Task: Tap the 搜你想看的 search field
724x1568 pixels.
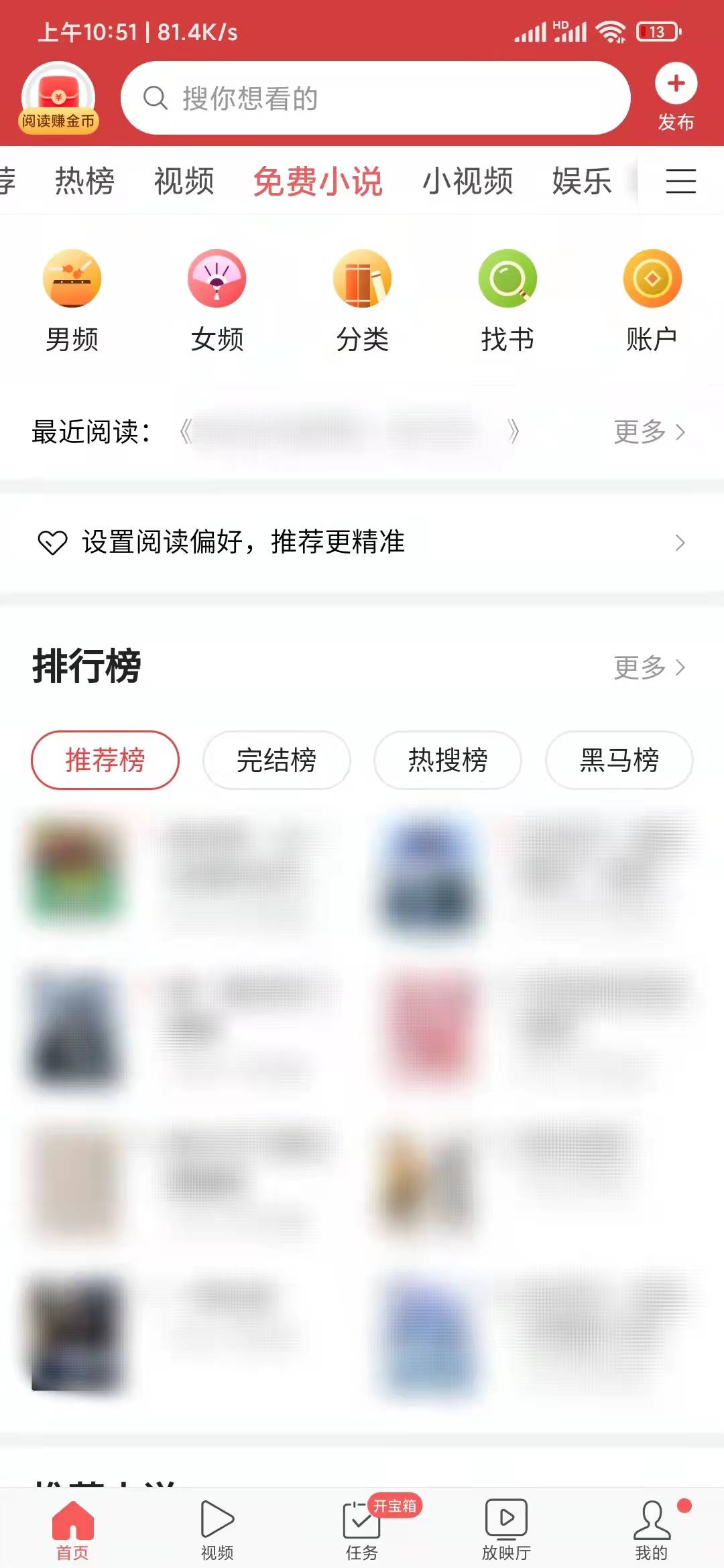Action: [375, 99]
